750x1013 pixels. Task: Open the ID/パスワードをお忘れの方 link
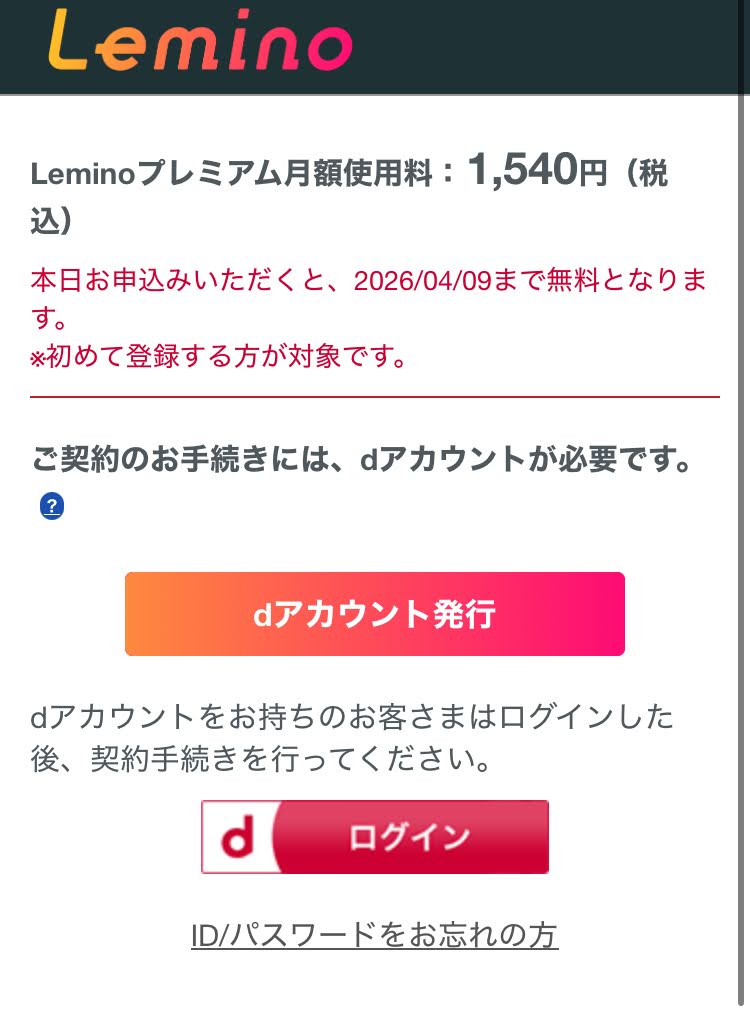pos(374,935)
